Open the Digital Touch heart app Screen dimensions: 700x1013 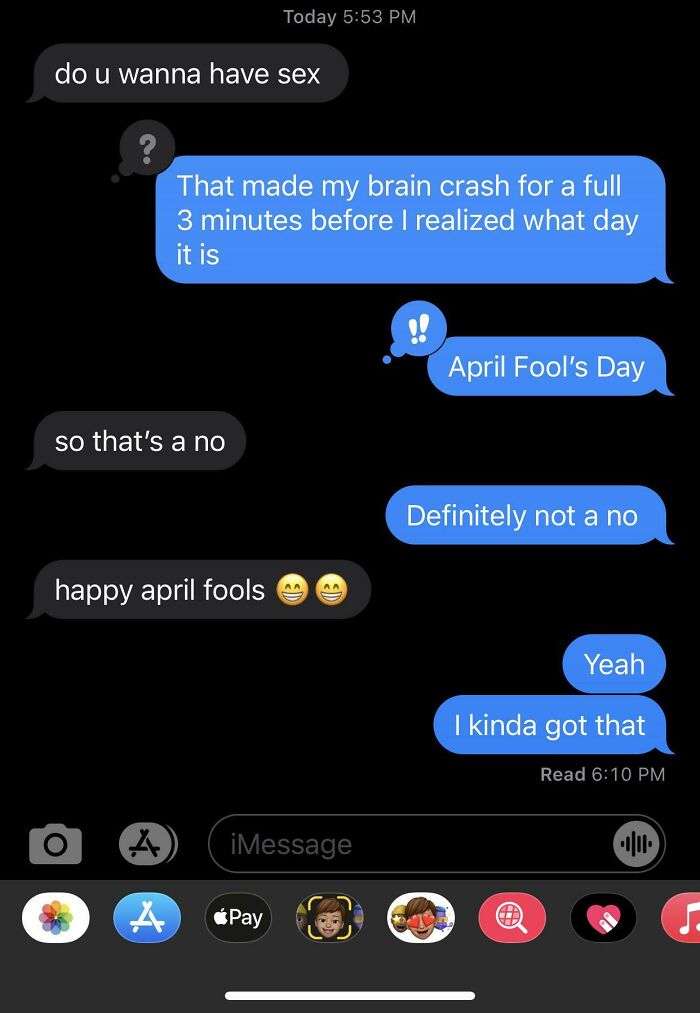point(603,918)
